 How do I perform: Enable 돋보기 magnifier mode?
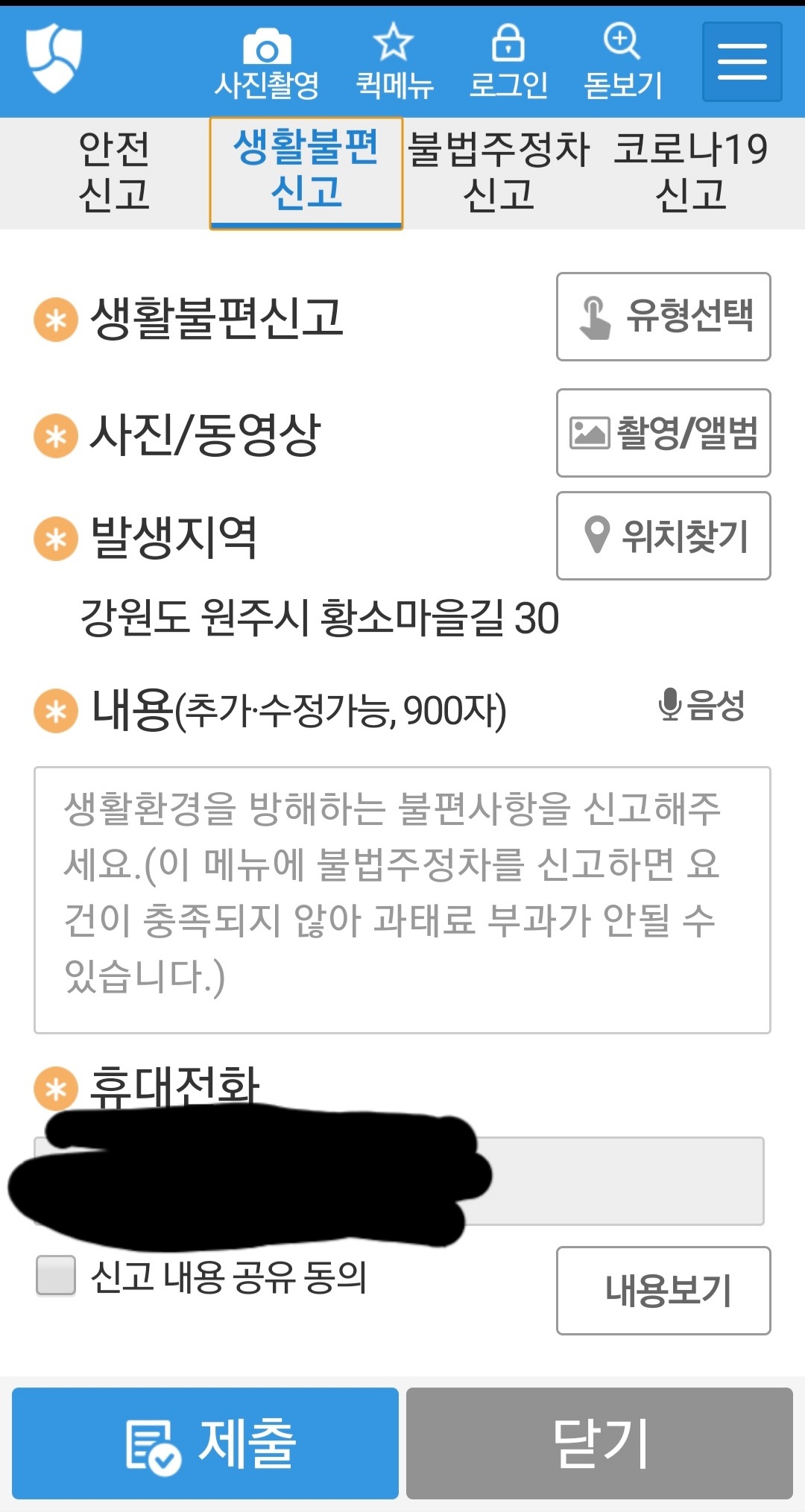(622, 63)
